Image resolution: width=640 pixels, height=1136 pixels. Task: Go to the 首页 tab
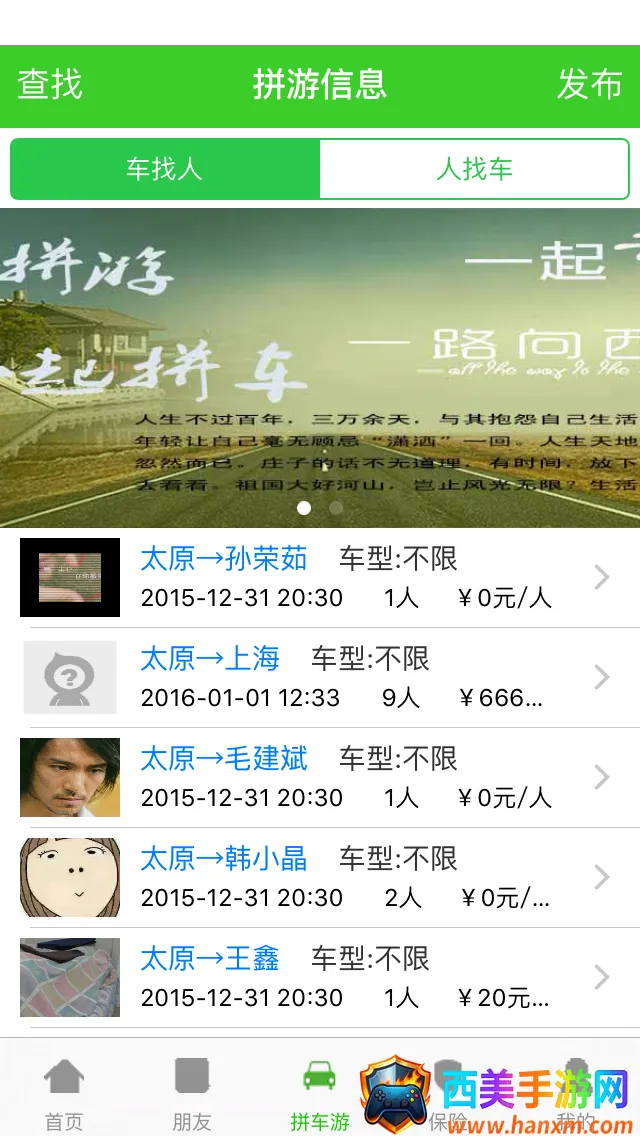click(64, 1093)
